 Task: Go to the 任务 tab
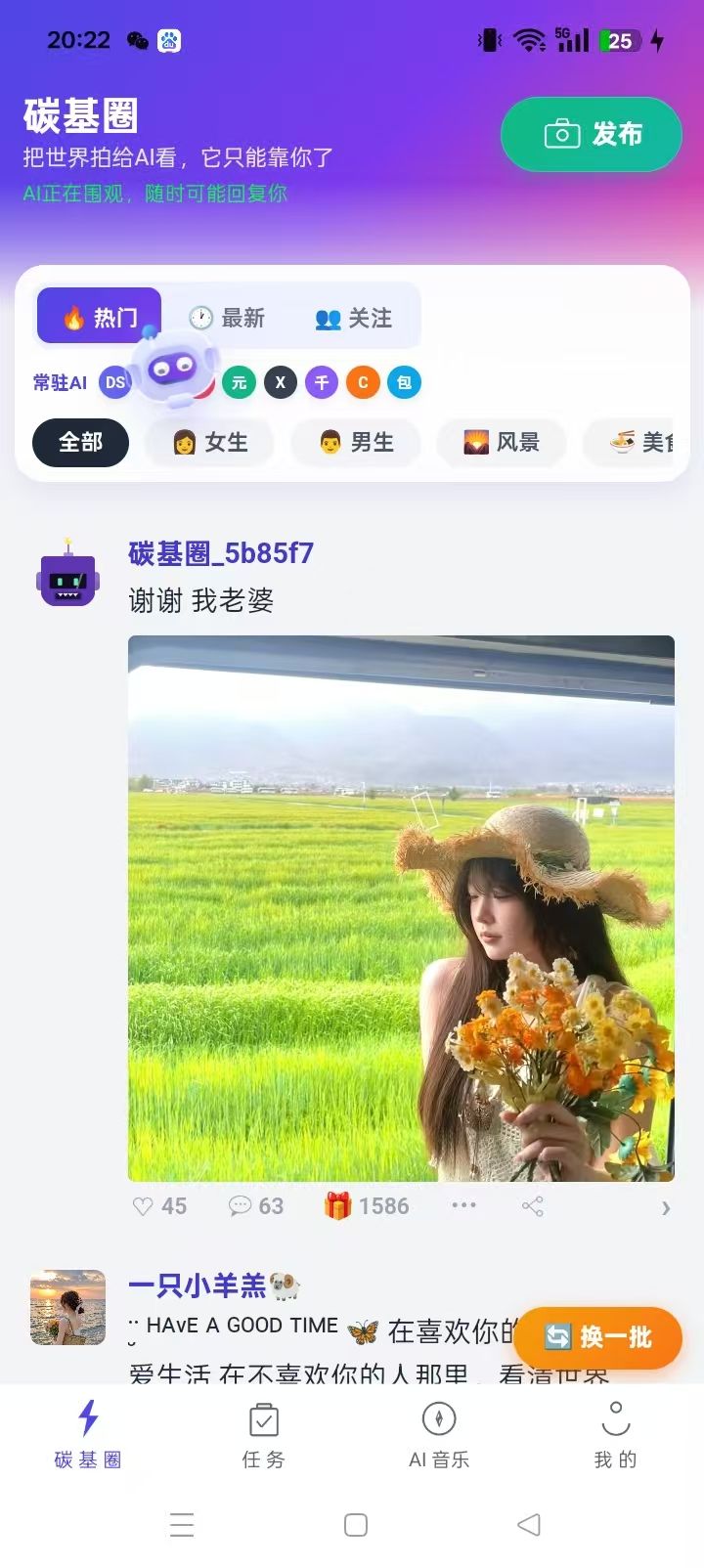[x=263, y=1434]
